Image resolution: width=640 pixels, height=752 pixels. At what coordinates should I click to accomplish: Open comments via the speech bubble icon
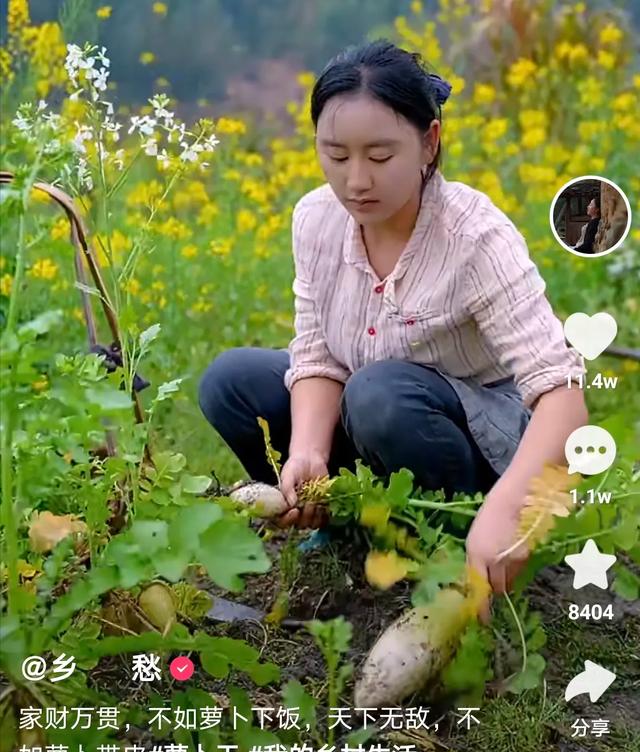tap(590, 450)
